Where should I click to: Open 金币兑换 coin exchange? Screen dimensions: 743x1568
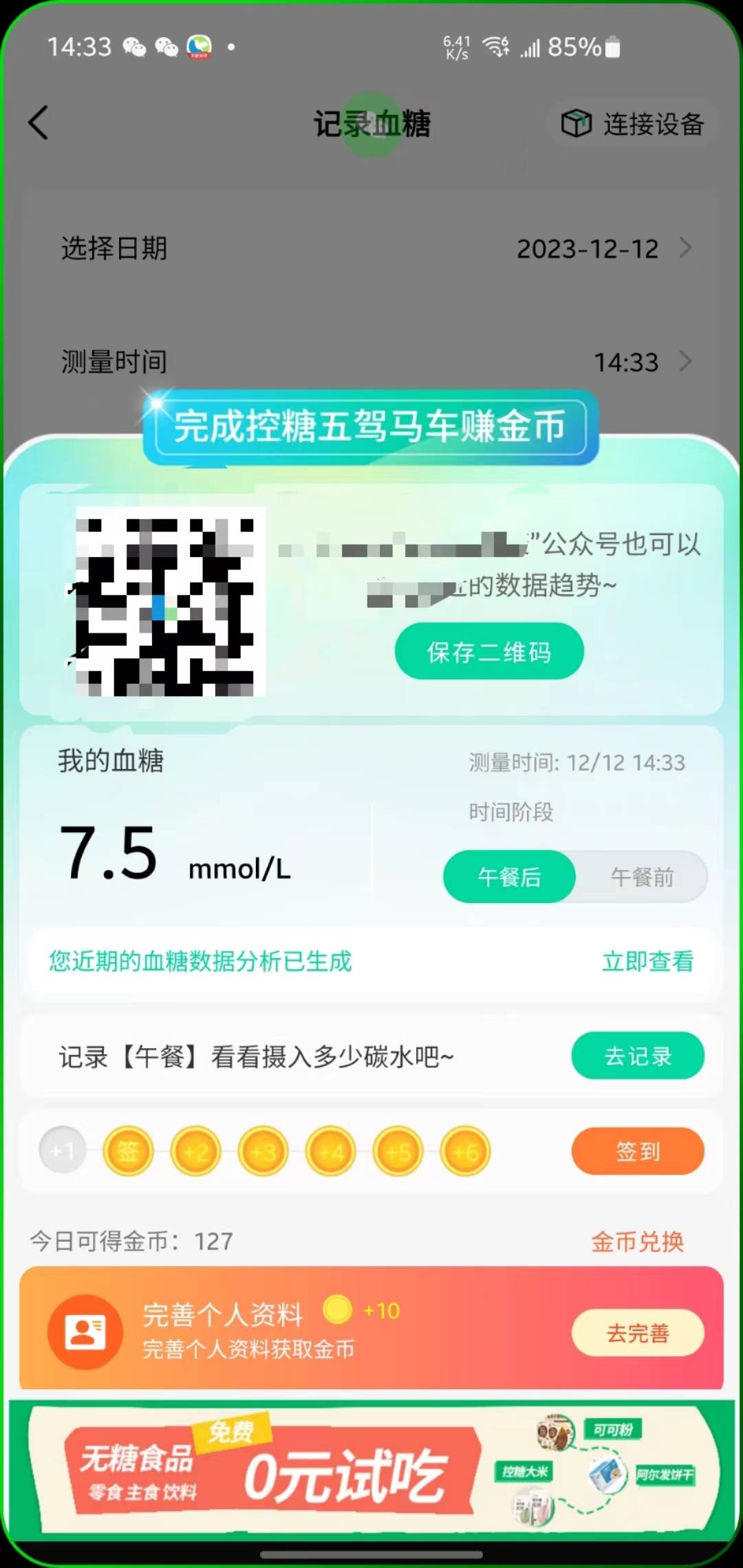638,1241
